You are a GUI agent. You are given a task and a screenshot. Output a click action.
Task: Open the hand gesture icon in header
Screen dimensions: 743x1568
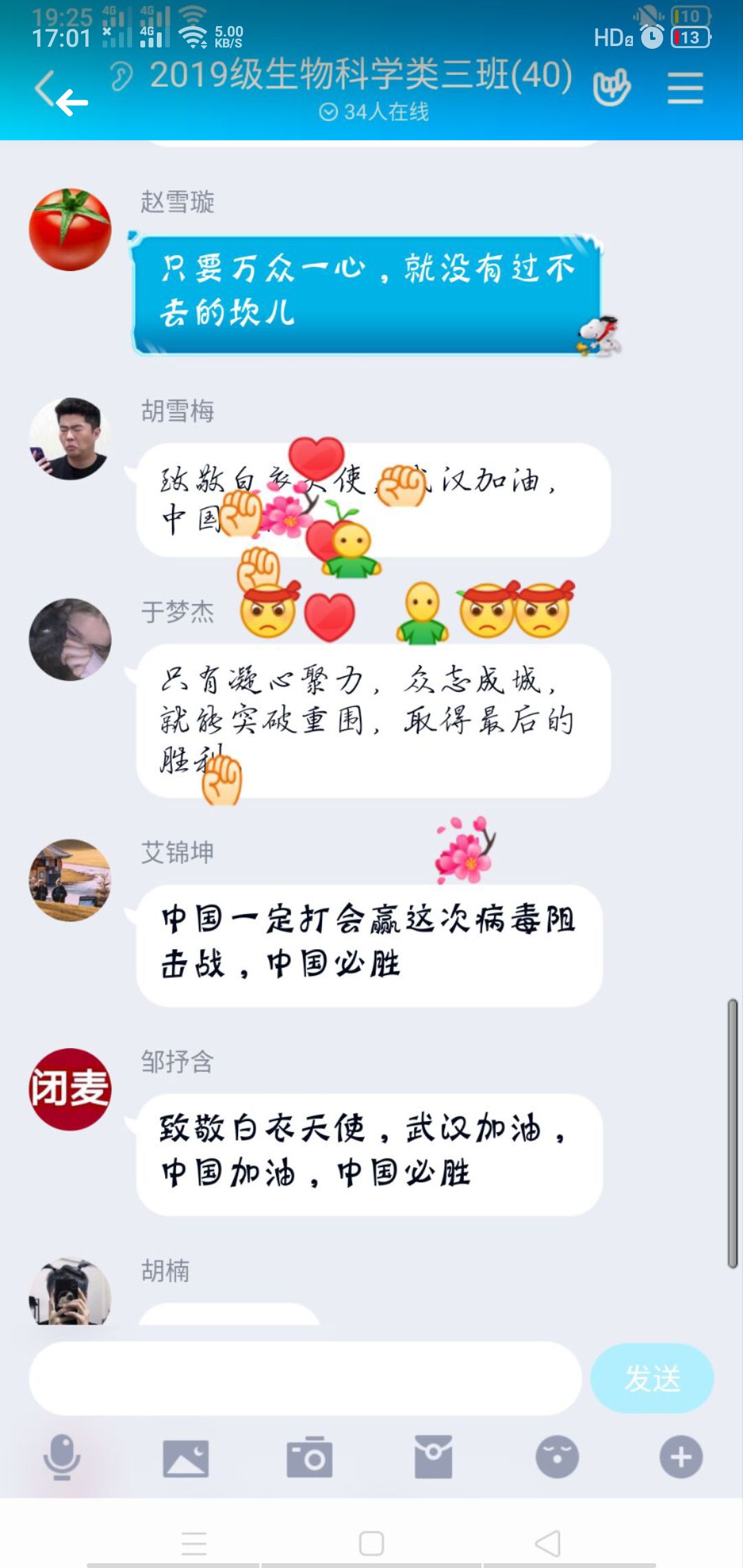click(612, 88)
